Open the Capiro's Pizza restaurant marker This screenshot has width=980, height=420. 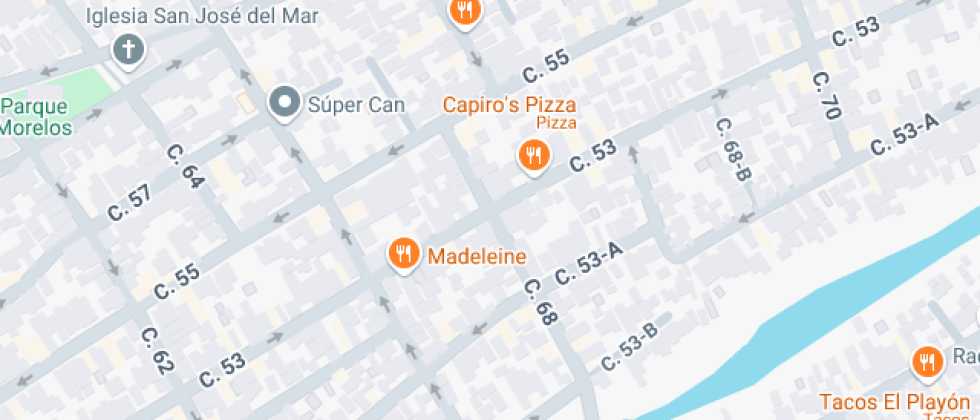[533, 155]
